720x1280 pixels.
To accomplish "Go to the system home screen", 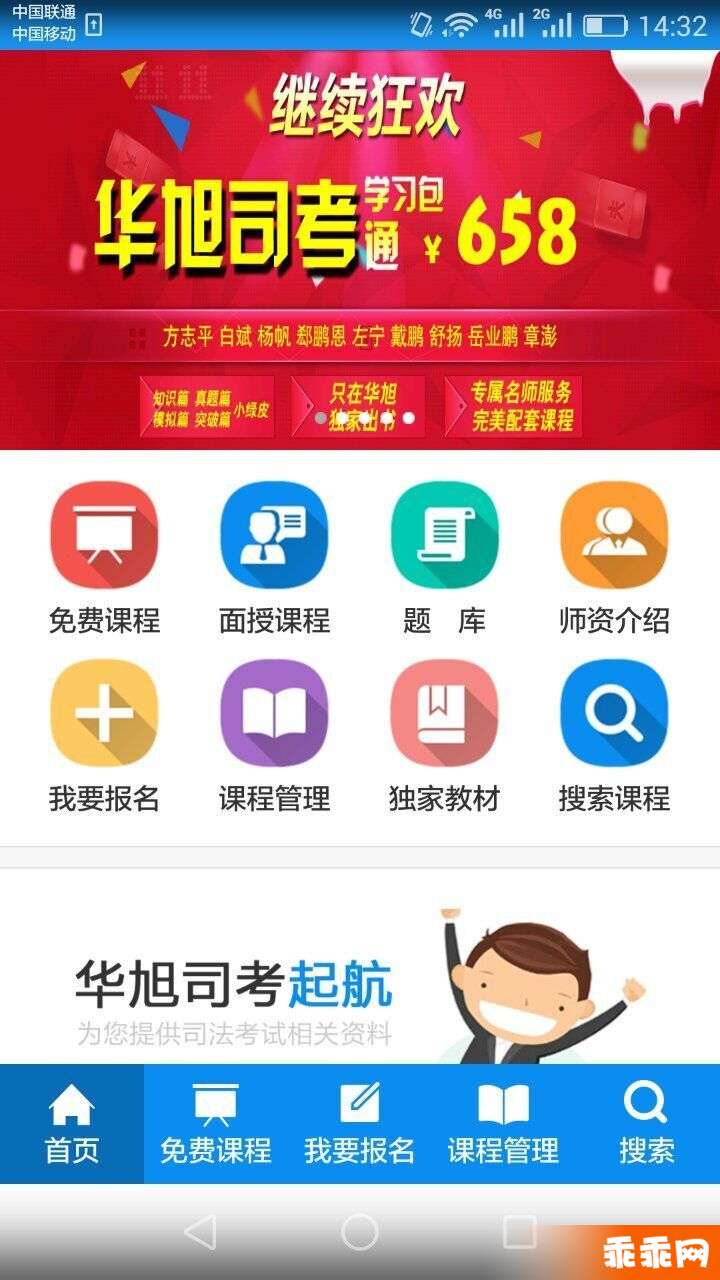I will click(360, 1232).
